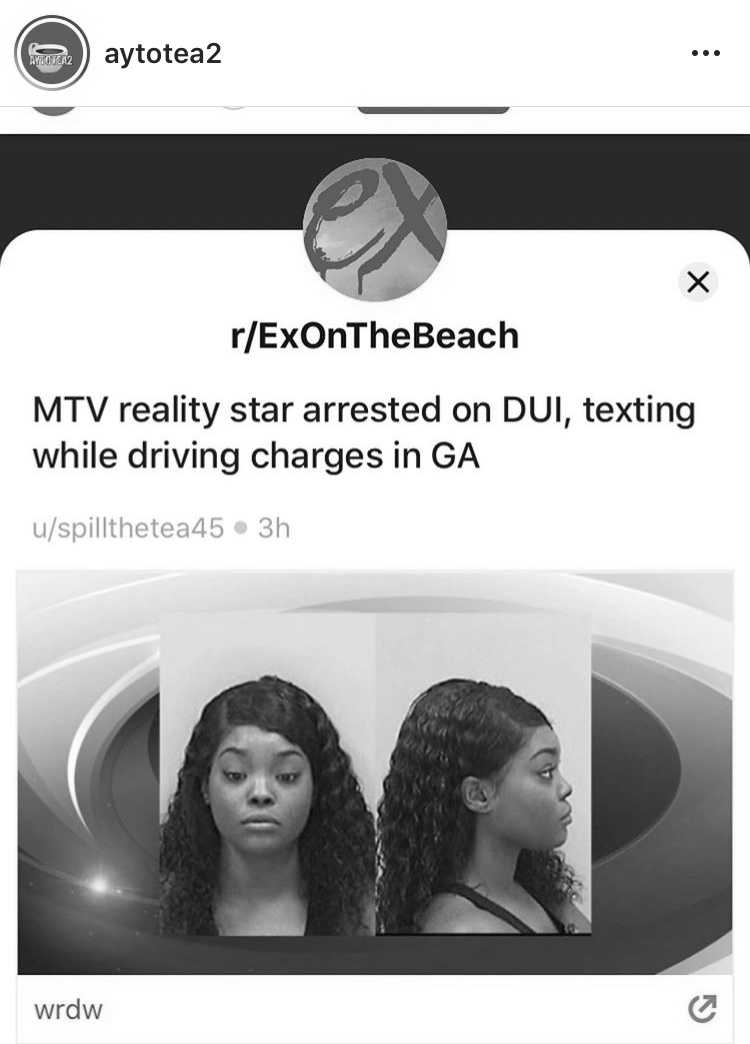Open the aytotea2 username link
The image size is (750, 1044).
162,53
